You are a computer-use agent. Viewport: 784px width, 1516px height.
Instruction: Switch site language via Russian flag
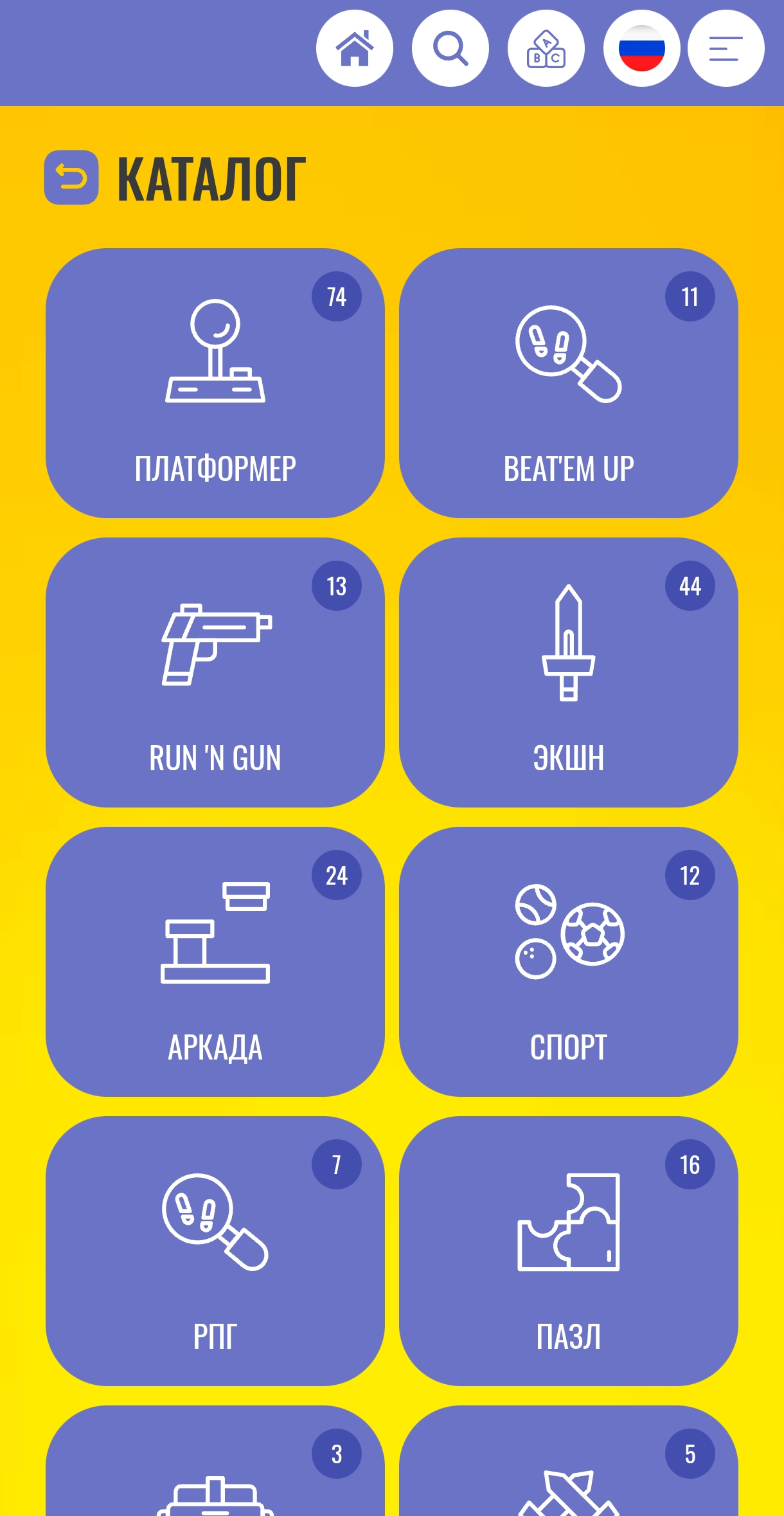641,48
